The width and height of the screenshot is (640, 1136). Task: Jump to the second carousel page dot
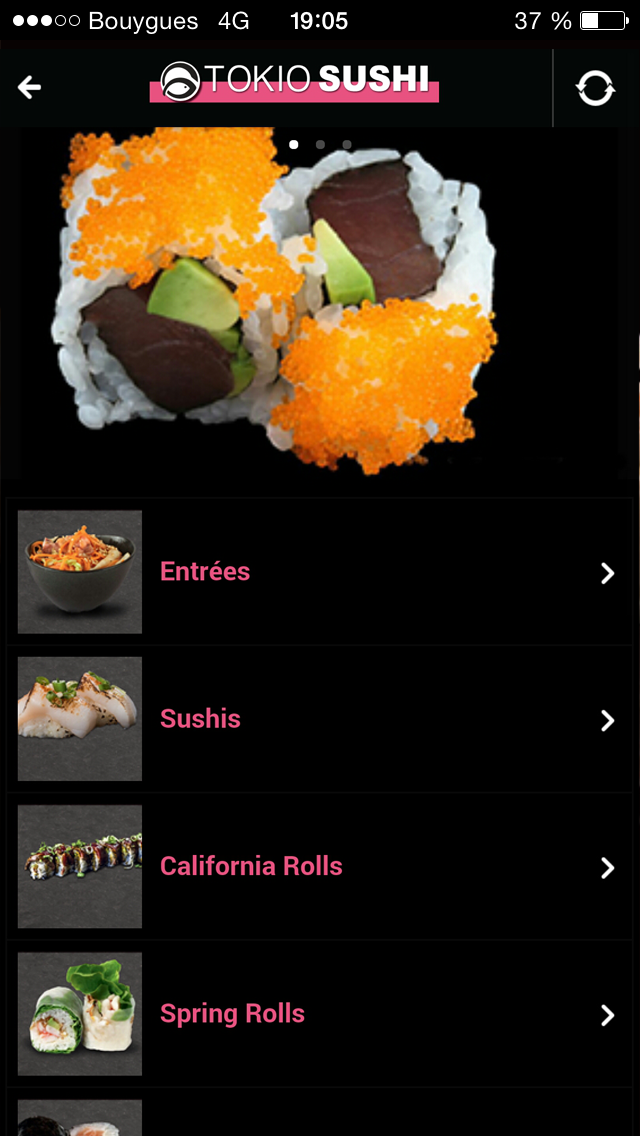point(320,145)
